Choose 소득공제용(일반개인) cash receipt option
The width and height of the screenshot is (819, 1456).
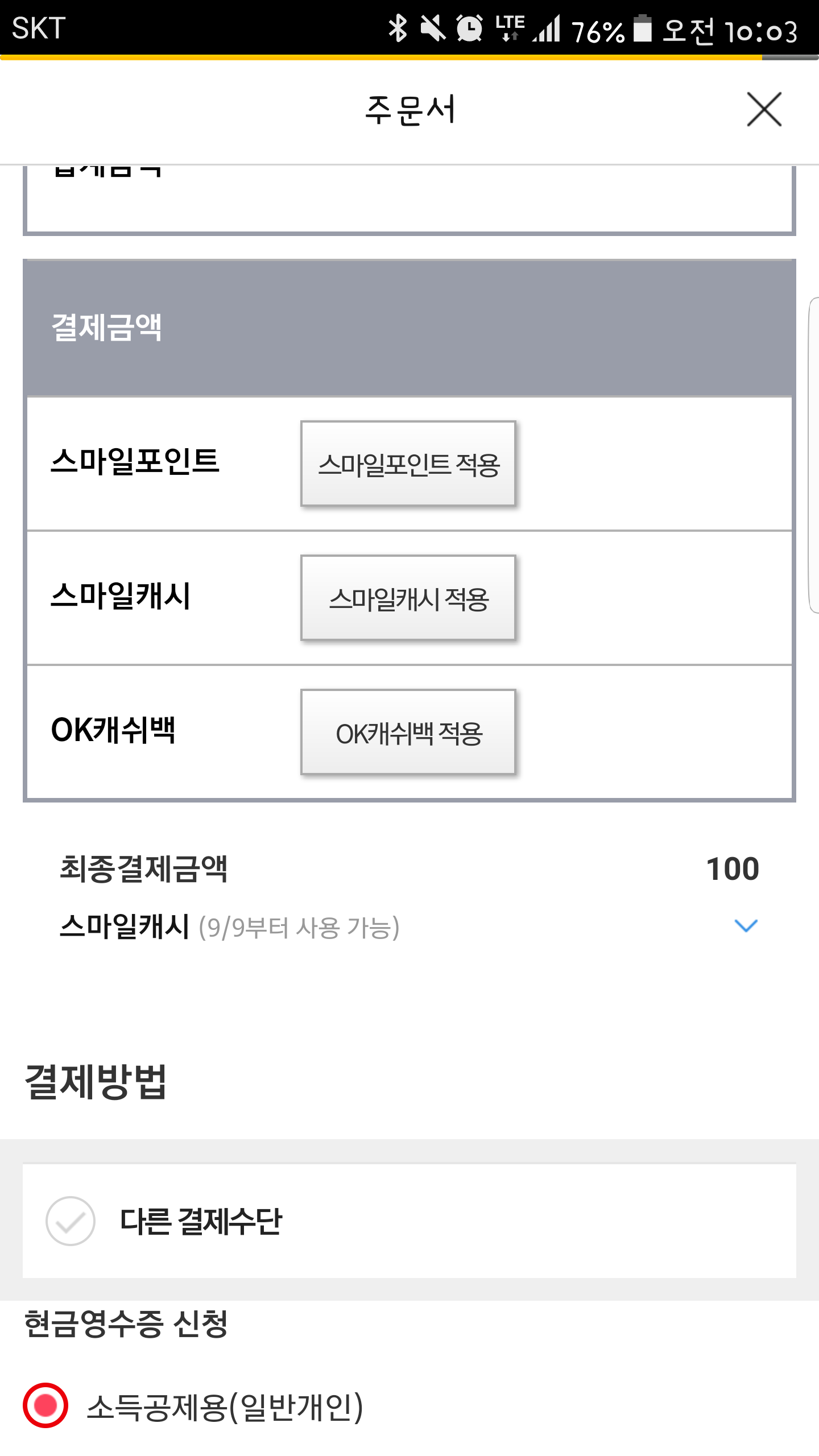45,1405
